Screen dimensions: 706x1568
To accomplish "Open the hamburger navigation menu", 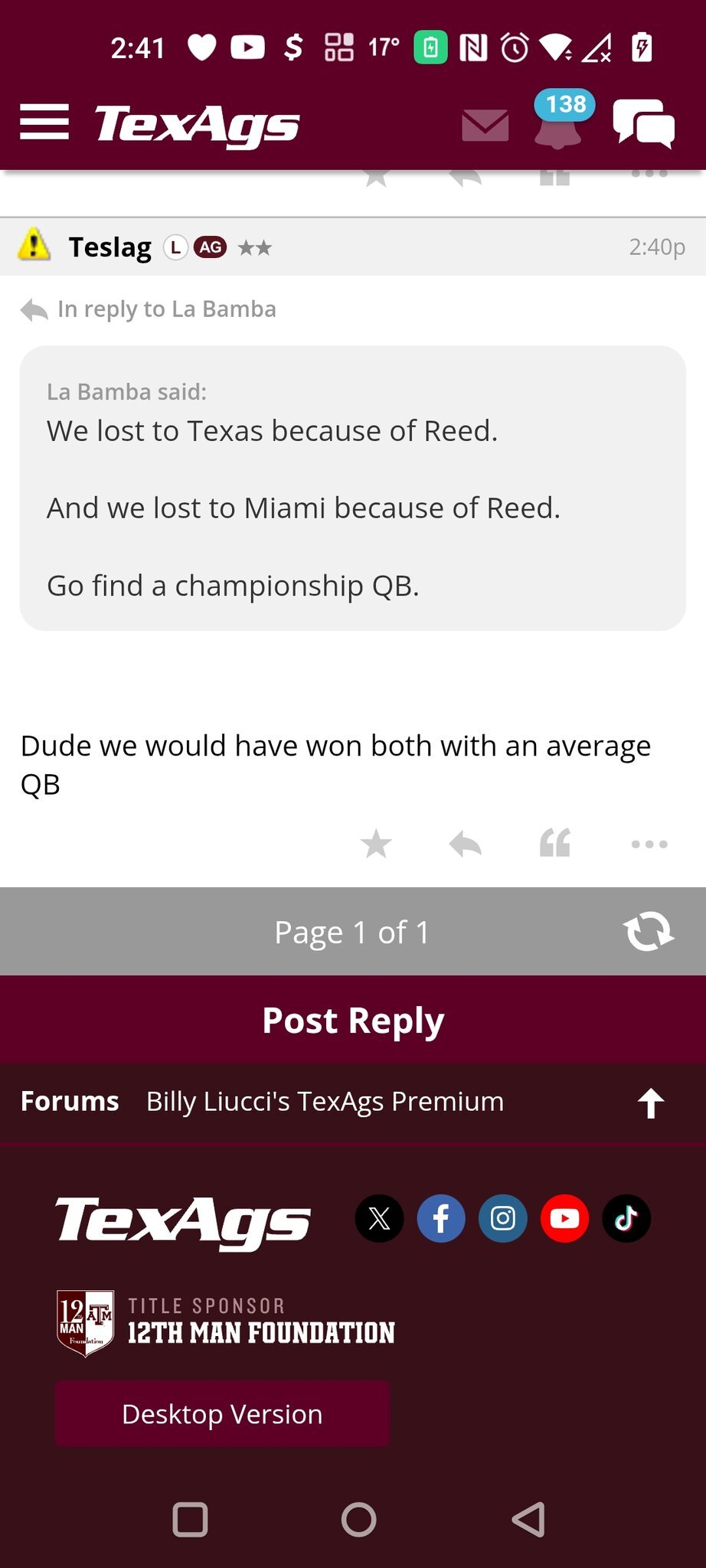I will click(x=44, y=122).
